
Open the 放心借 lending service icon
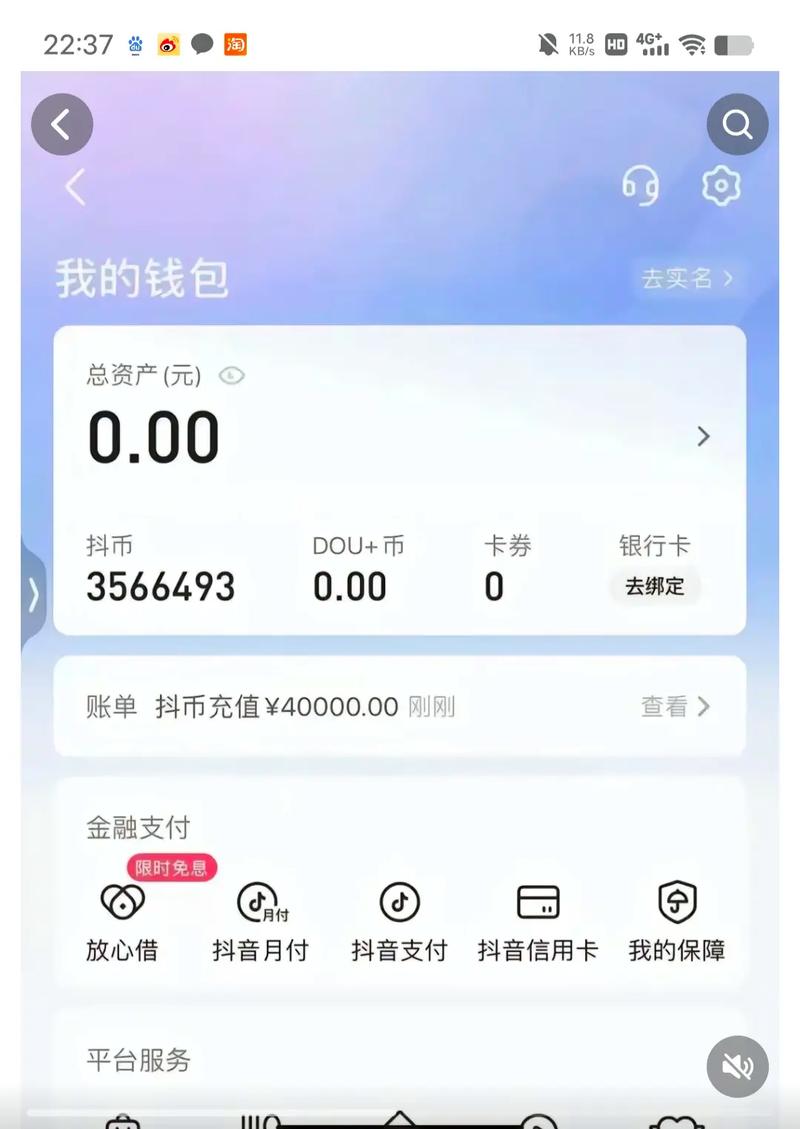[x=122, y=903]
